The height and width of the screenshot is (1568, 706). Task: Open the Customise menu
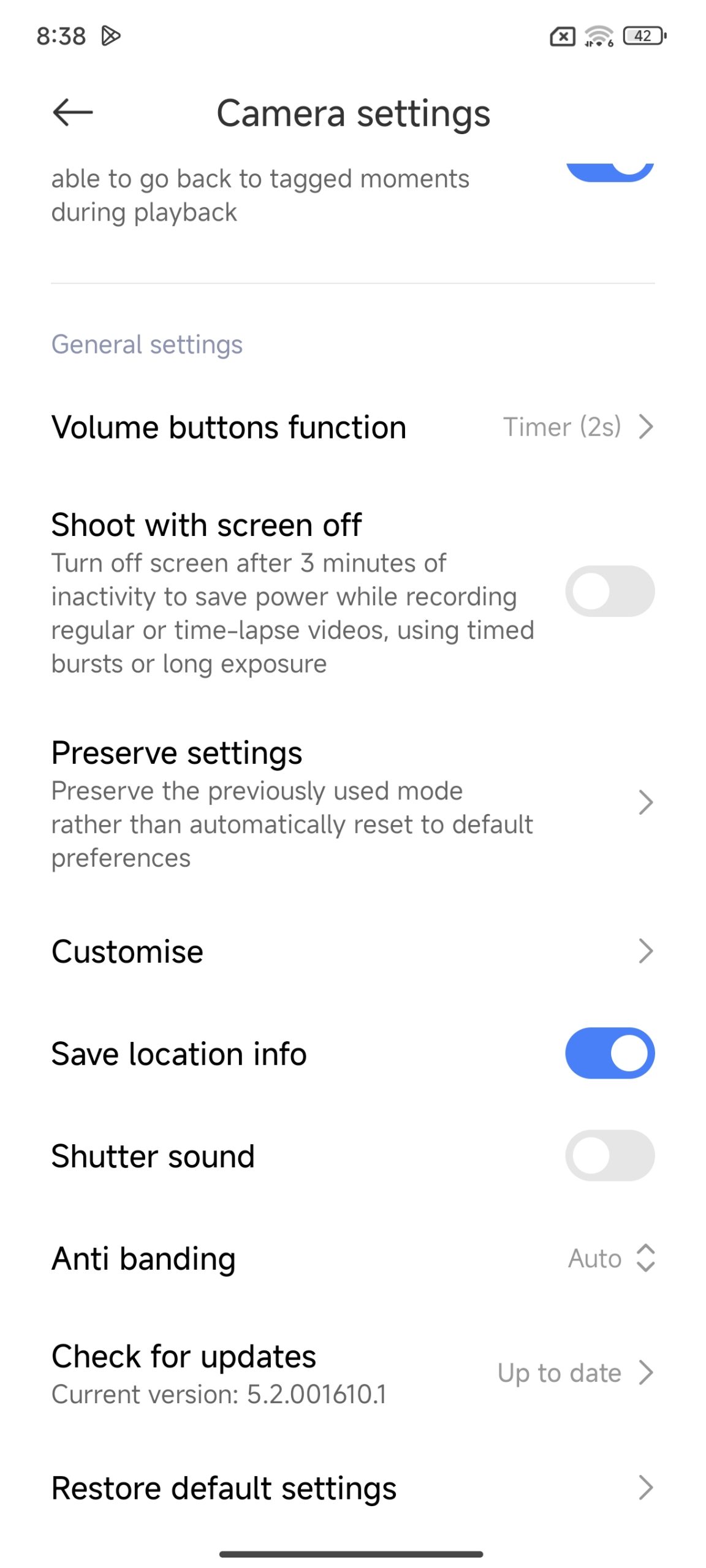[x=353, y=951]
